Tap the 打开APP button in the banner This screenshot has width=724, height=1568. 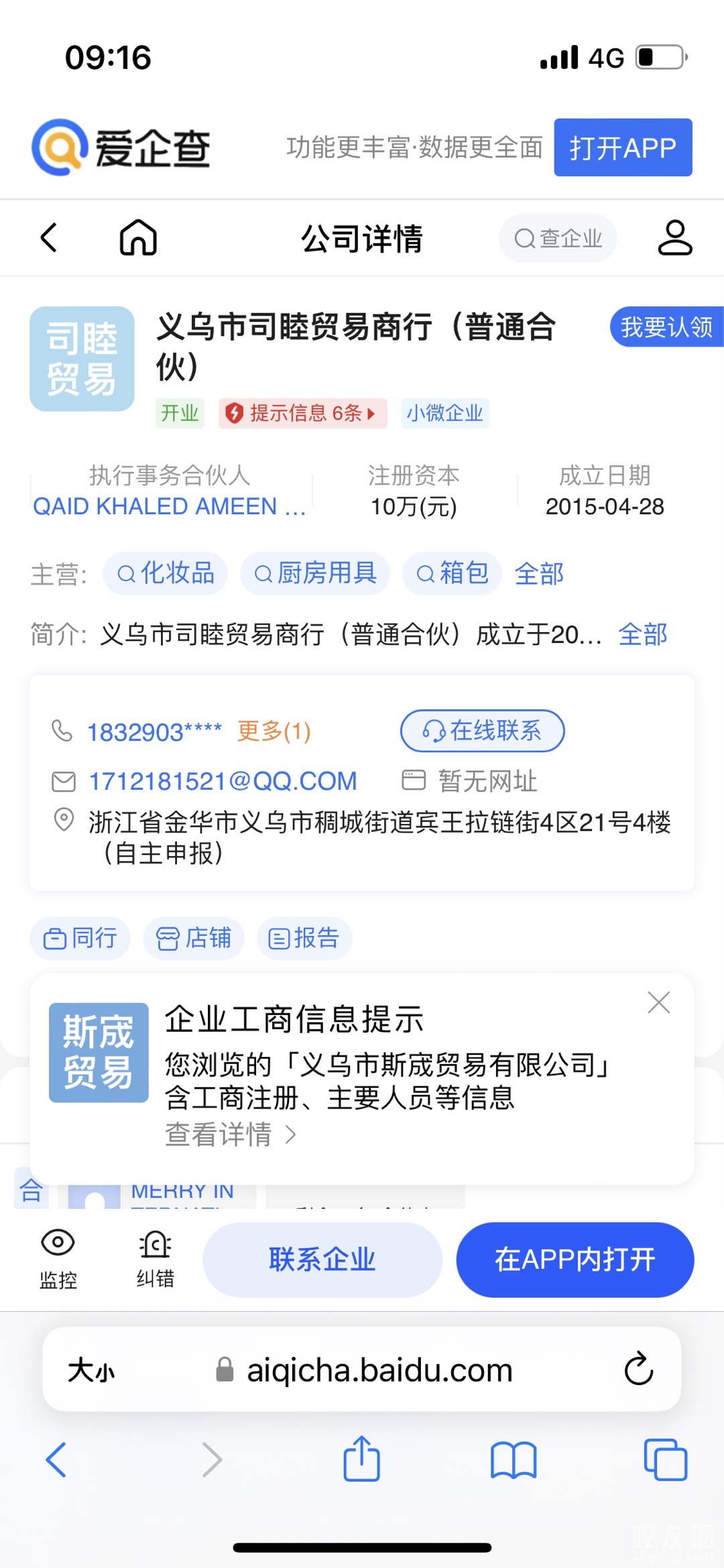[x=623, y=147]
